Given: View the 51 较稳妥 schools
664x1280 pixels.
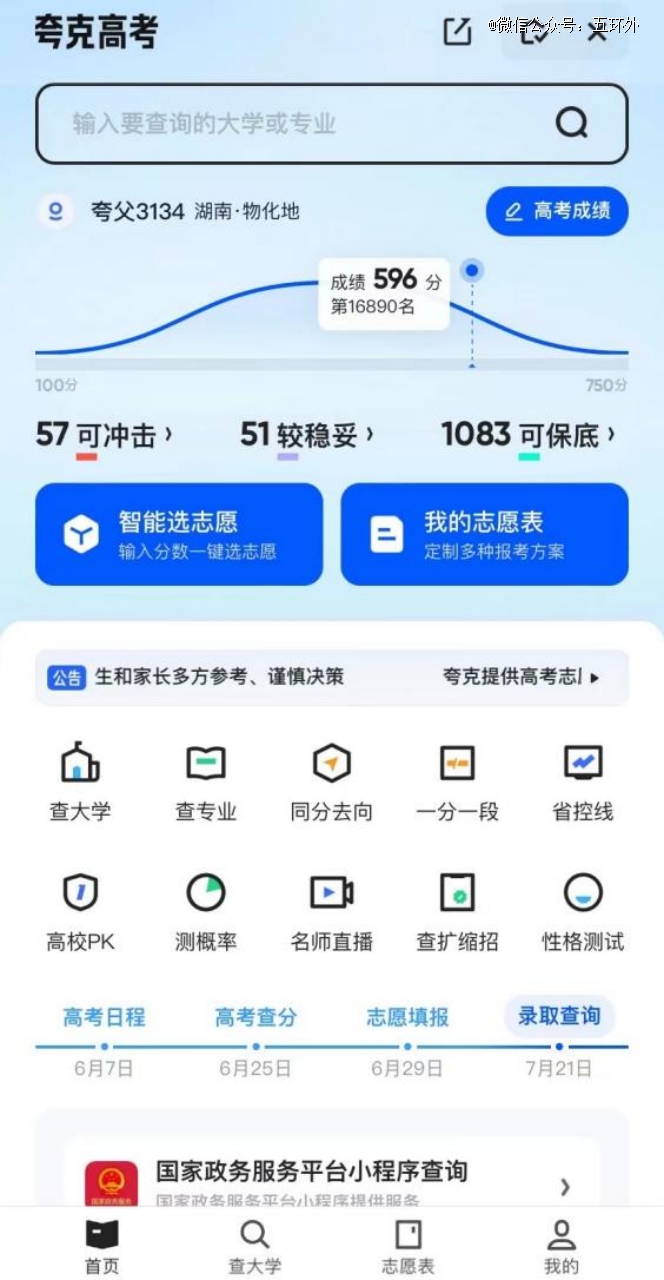Looking at the screenshot, I should click(307, 435).
